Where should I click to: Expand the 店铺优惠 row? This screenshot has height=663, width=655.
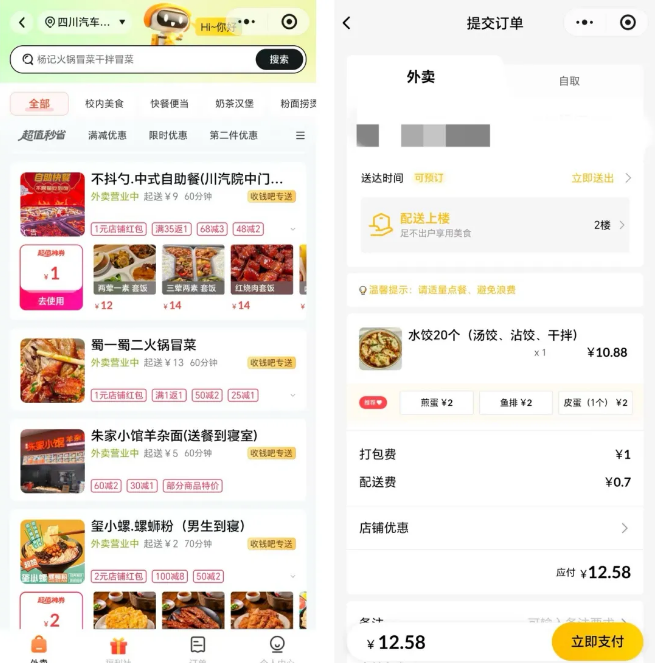(x=494, y=528)
